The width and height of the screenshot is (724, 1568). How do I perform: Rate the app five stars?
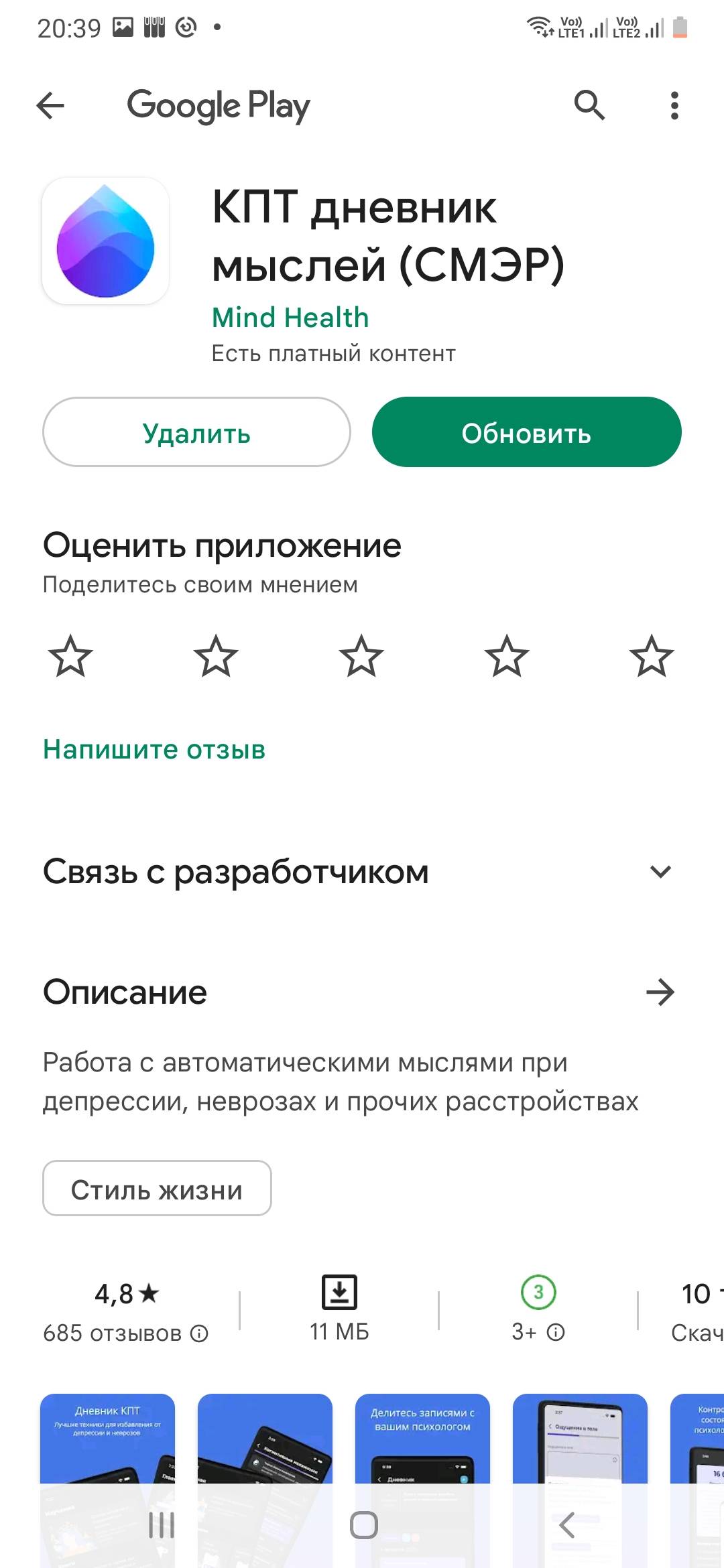click(651, 656)
